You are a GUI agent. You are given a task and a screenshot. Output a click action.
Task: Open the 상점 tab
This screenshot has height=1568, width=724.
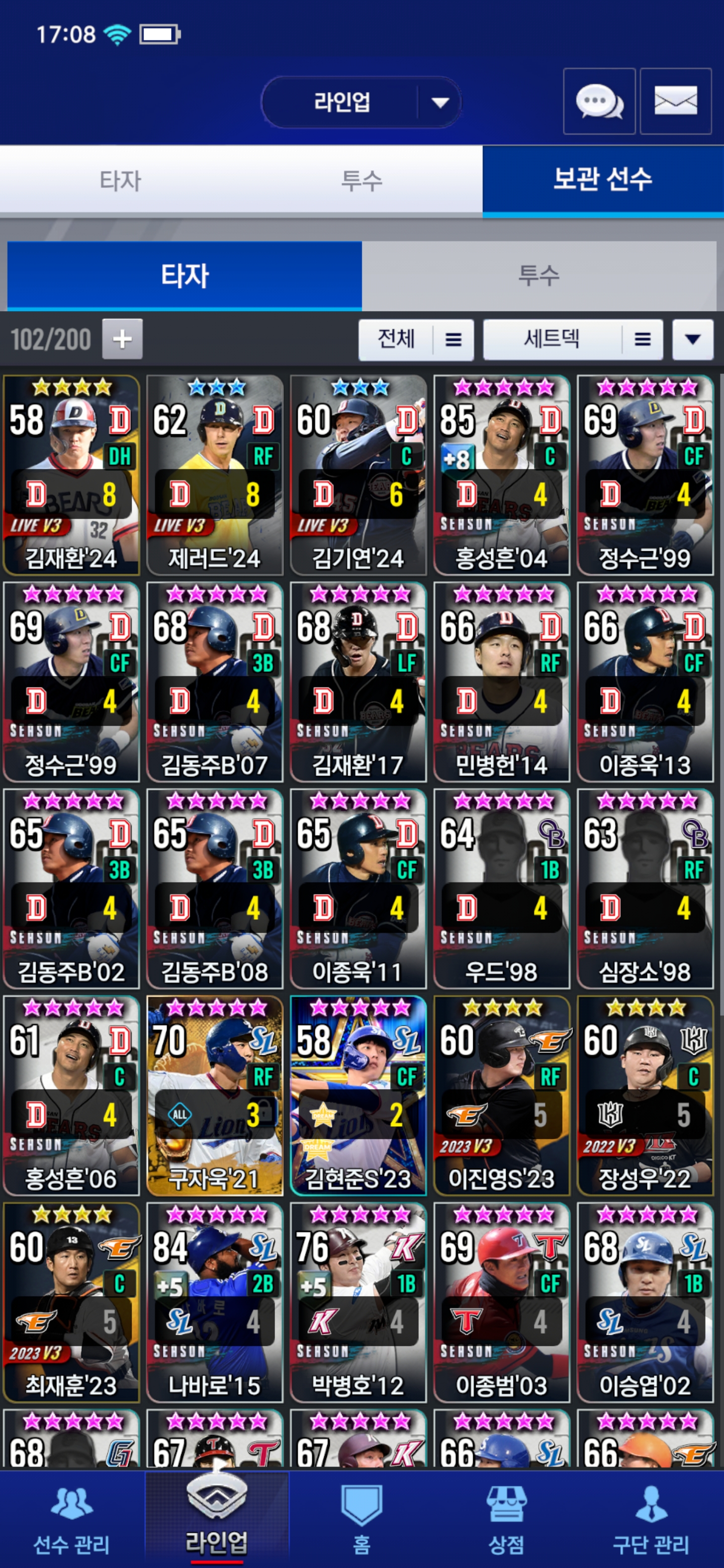(x=506, y=1519)
